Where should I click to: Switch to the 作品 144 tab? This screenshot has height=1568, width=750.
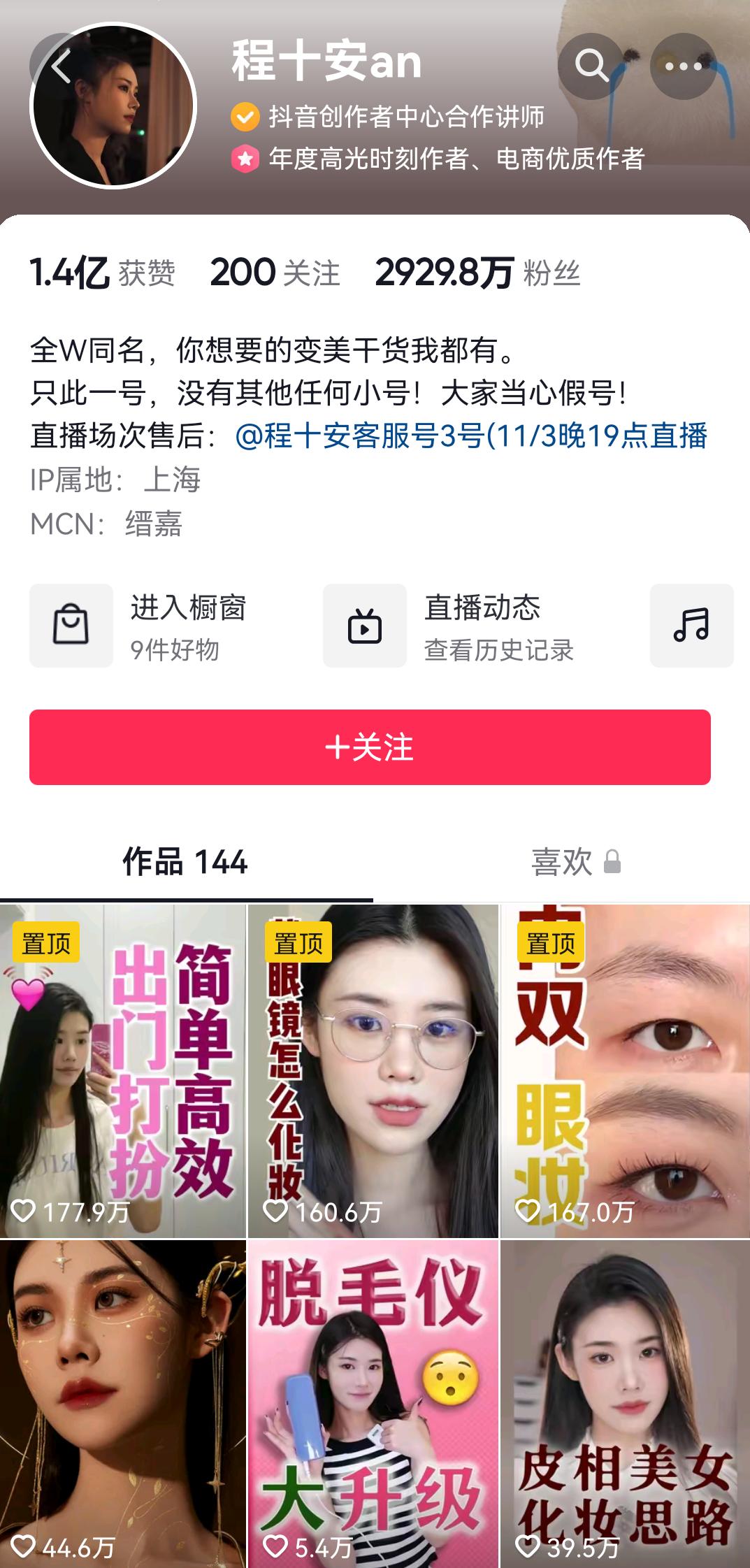[x=186, y=862]
